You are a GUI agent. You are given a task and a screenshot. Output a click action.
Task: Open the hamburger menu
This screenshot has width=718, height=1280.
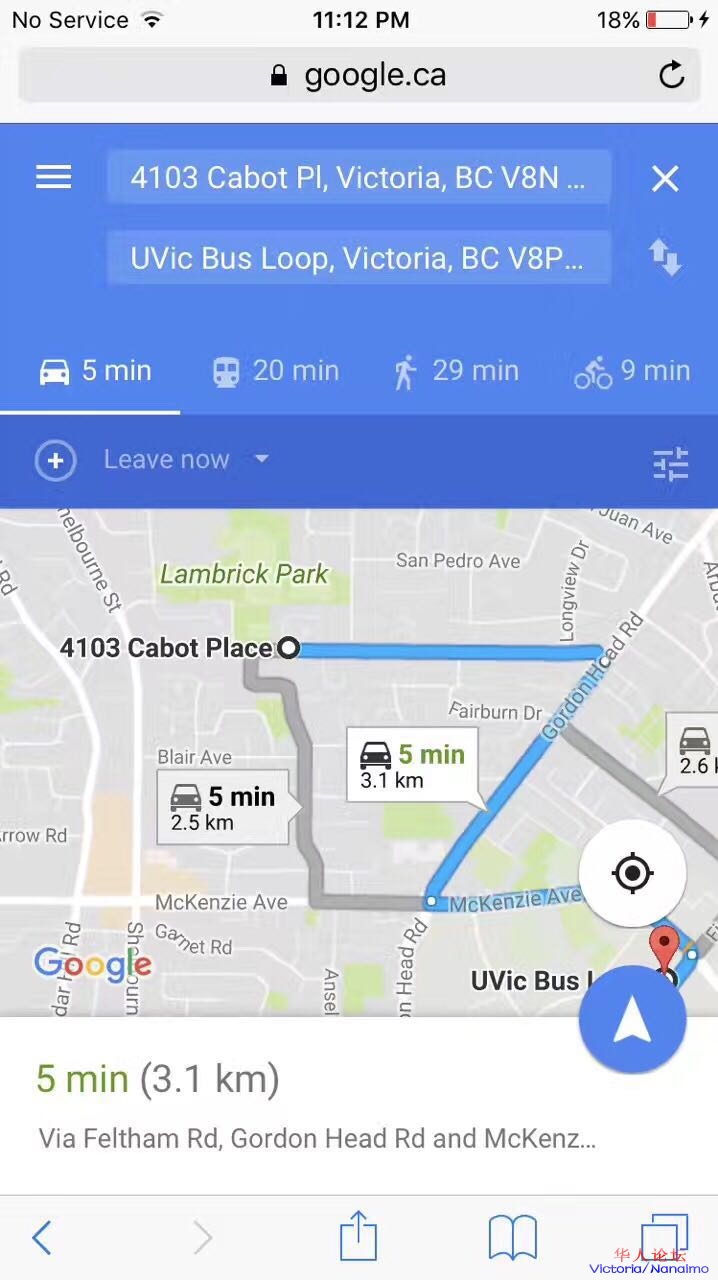[53, 178]
